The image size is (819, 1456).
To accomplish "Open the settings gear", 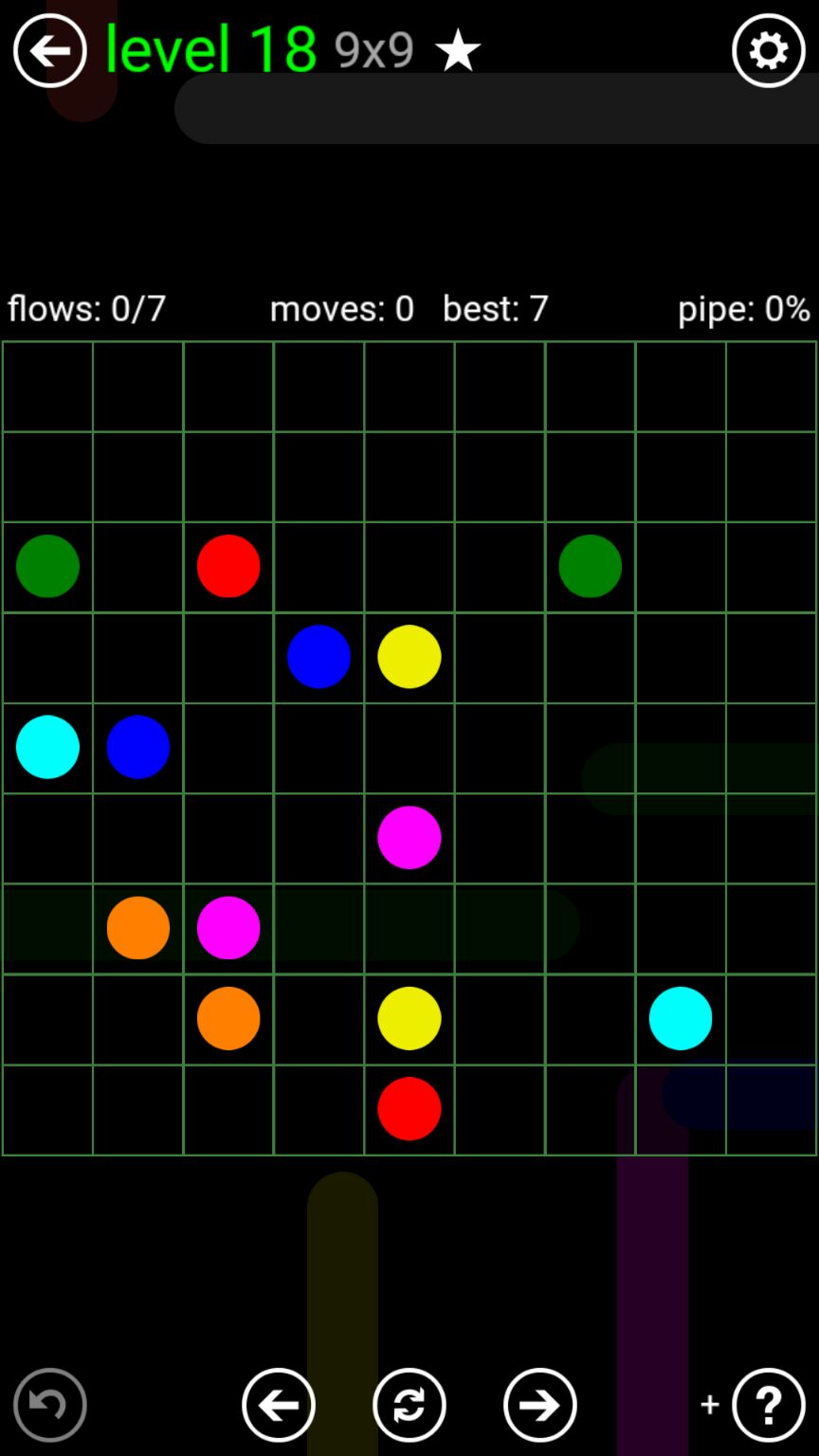I will click(768, 50).
